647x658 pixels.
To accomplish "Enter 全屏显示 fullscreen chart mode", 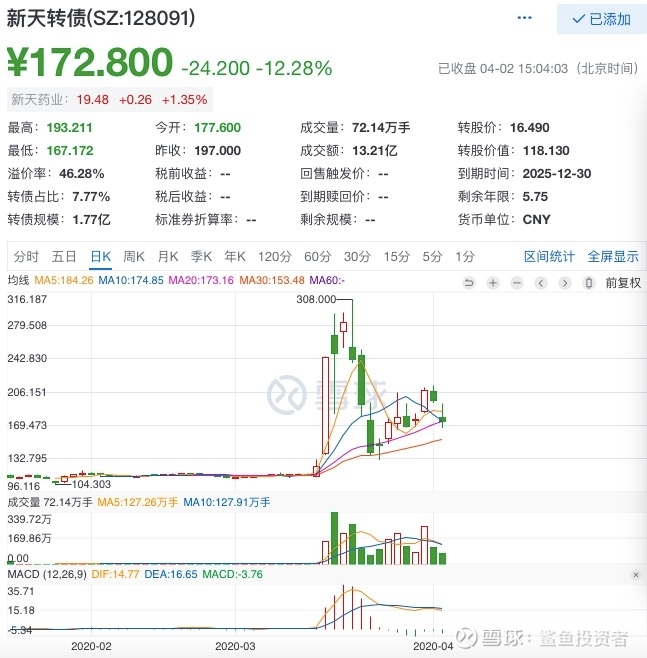I will tap(612, 257).
